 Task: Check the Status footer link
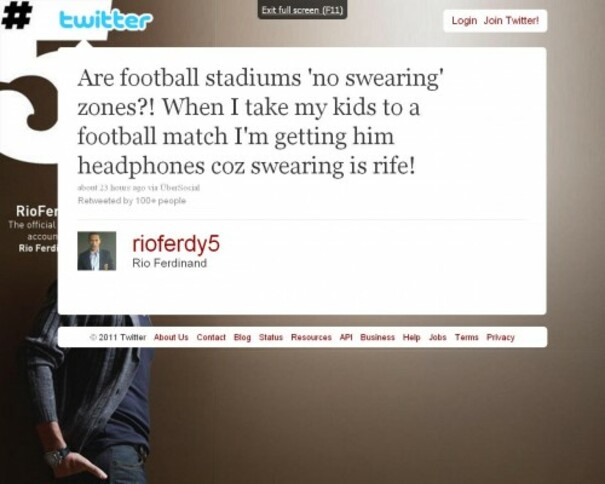[x=271, y=337]
